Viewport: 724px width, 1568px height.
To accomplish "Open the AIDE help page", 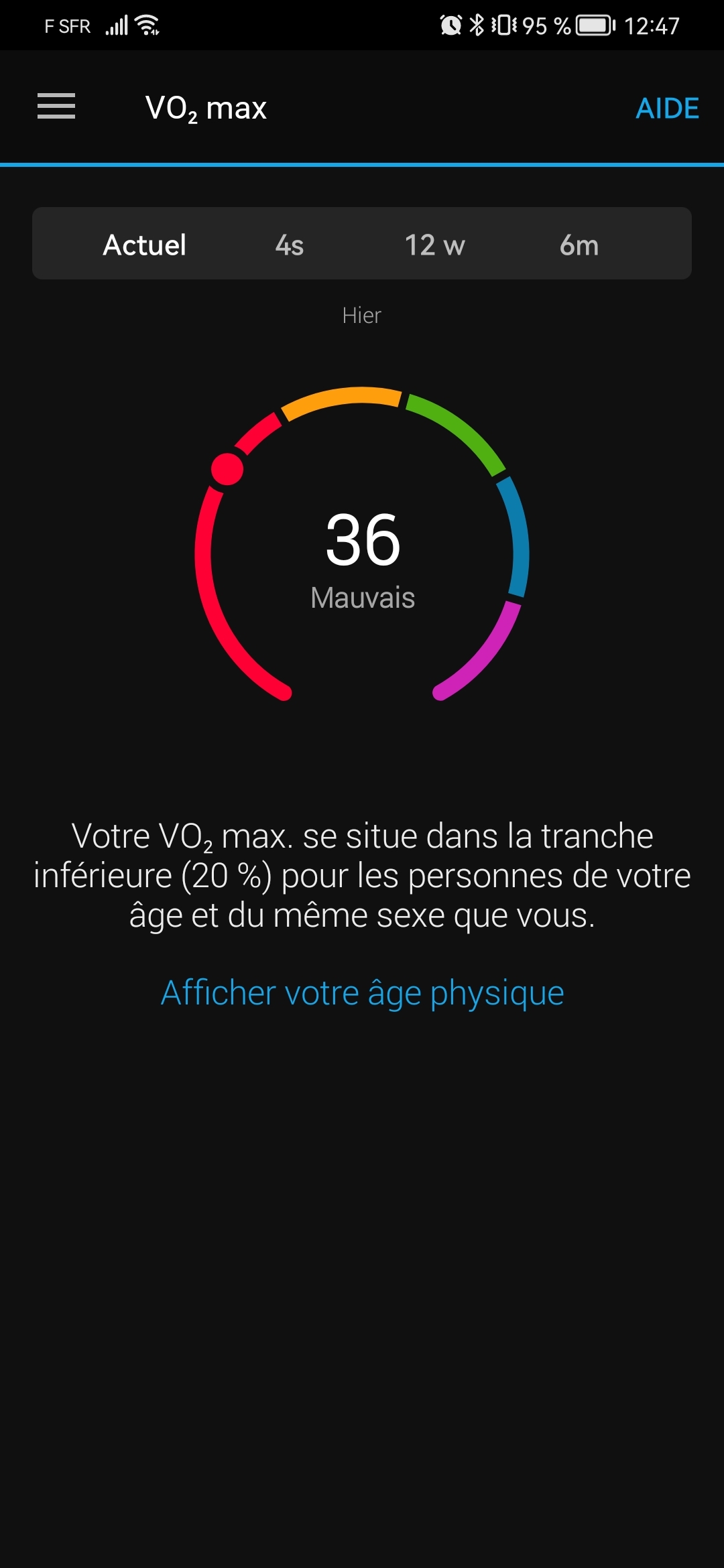I will click(x=667, y=109).
